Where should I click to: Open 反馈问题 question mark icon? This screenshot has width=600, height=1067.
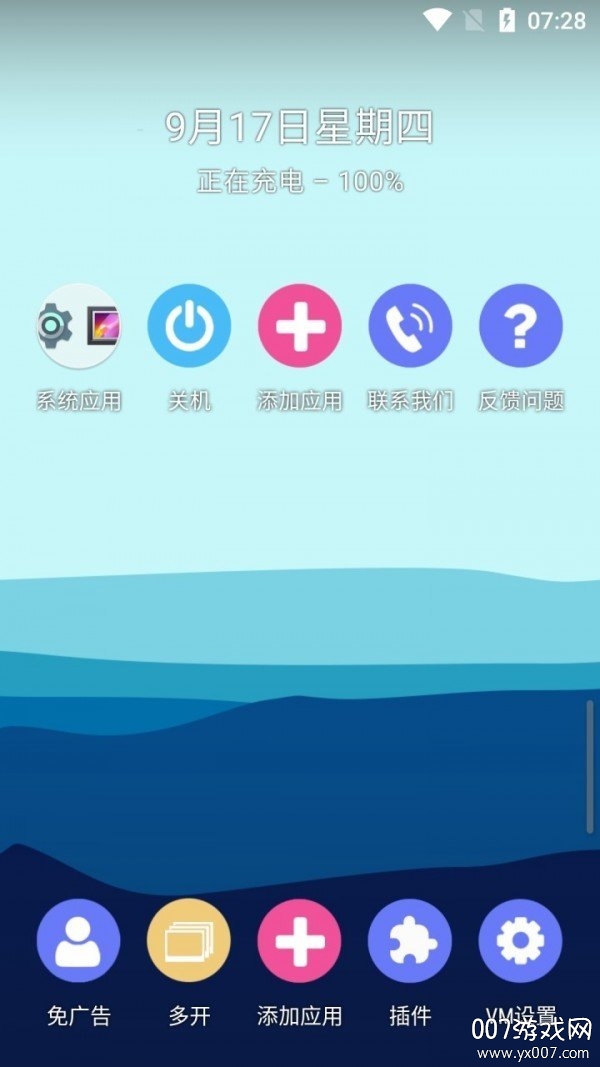[x=520, y=326]
